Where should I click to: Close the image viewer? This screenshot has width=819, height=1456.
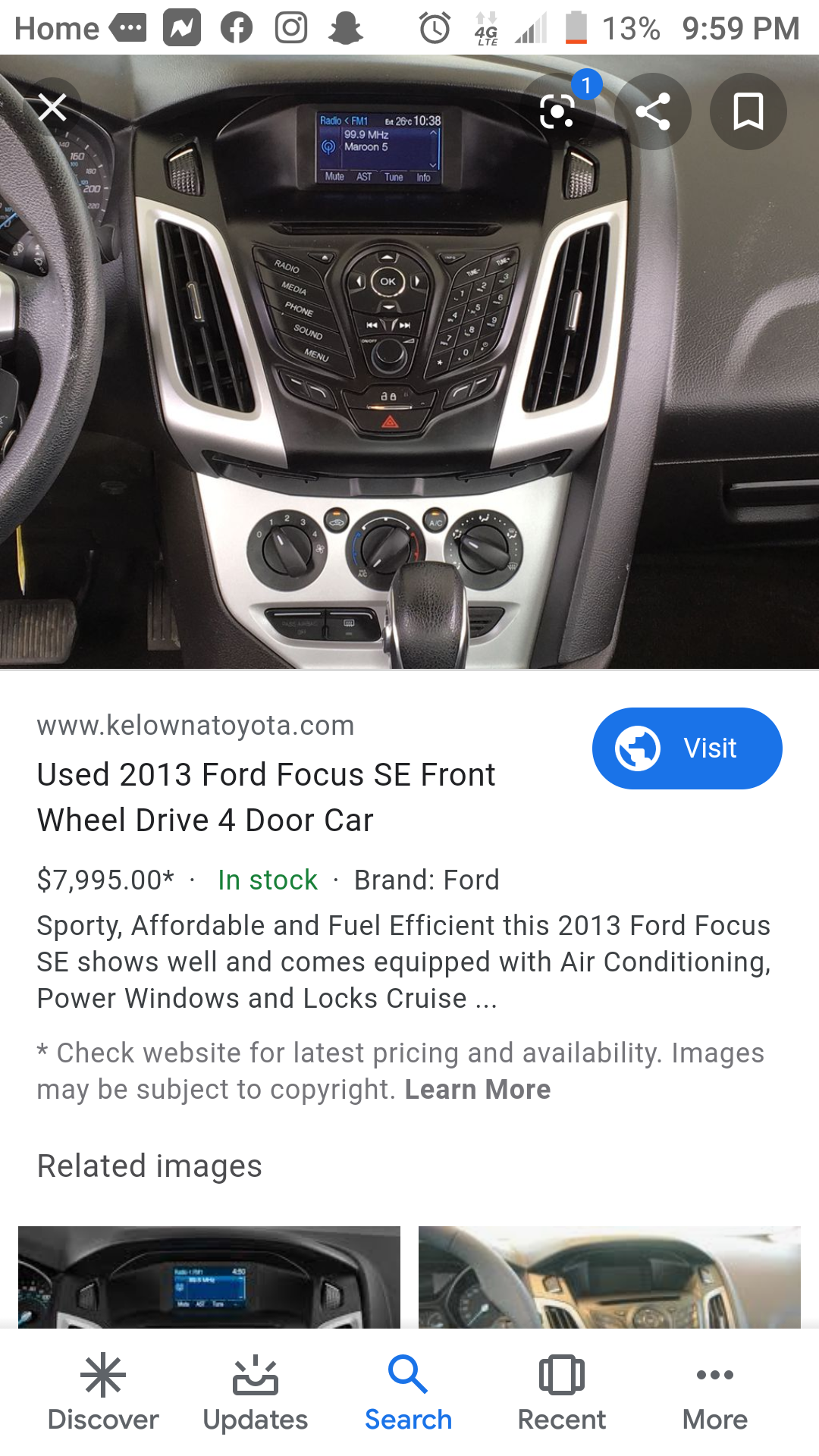(x=52, y=108)
